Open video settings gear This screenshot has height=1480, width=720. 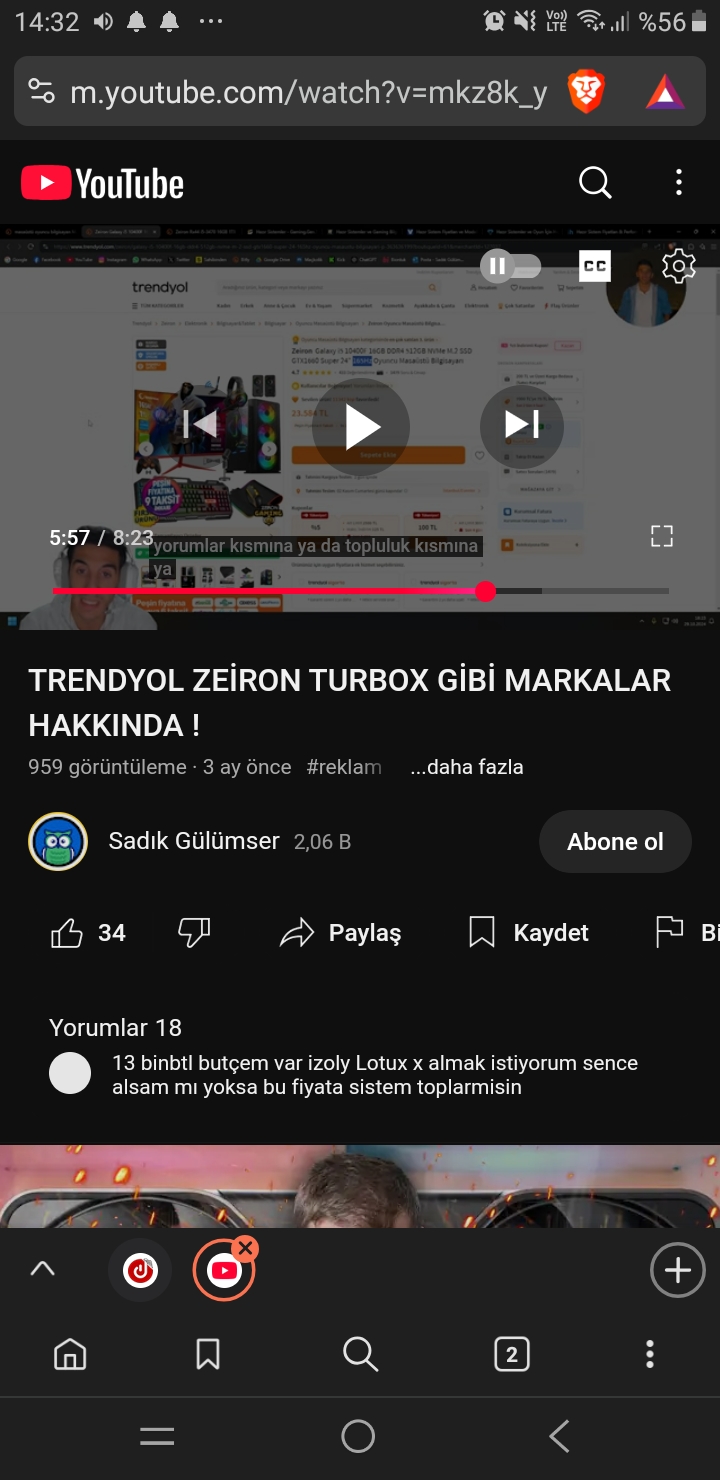pos(679,266)
